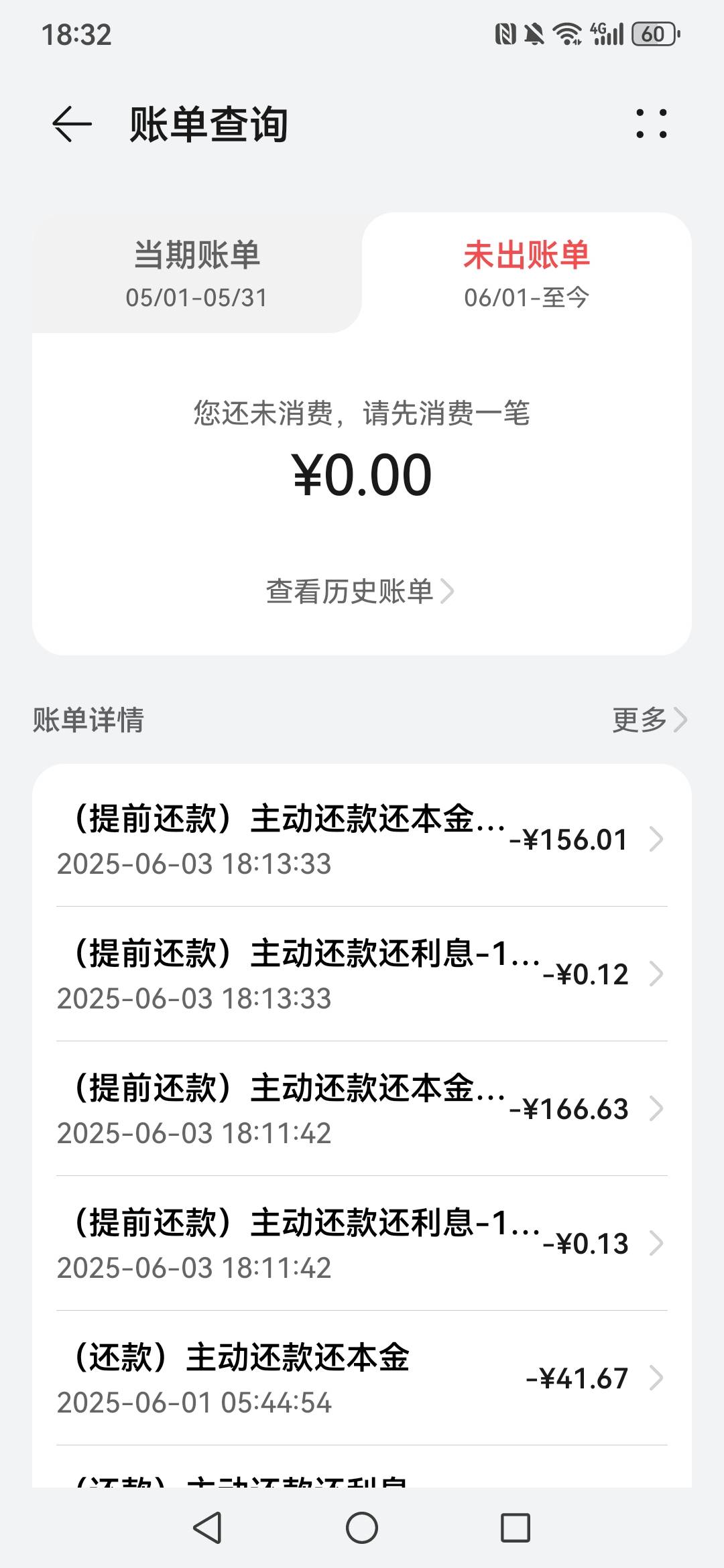
Task: Open the -¥156.01 early repayment record
Action: point(362,840)
